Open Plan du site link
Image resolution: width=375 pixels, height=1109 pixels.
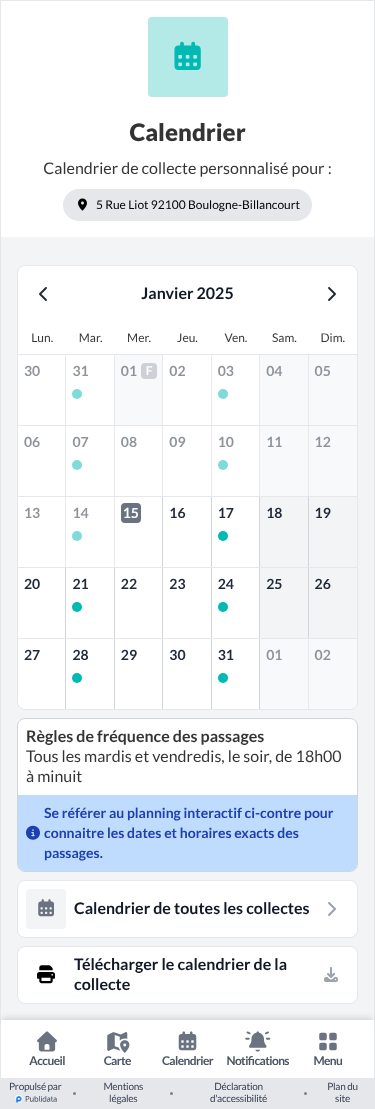coord(342,1093)
